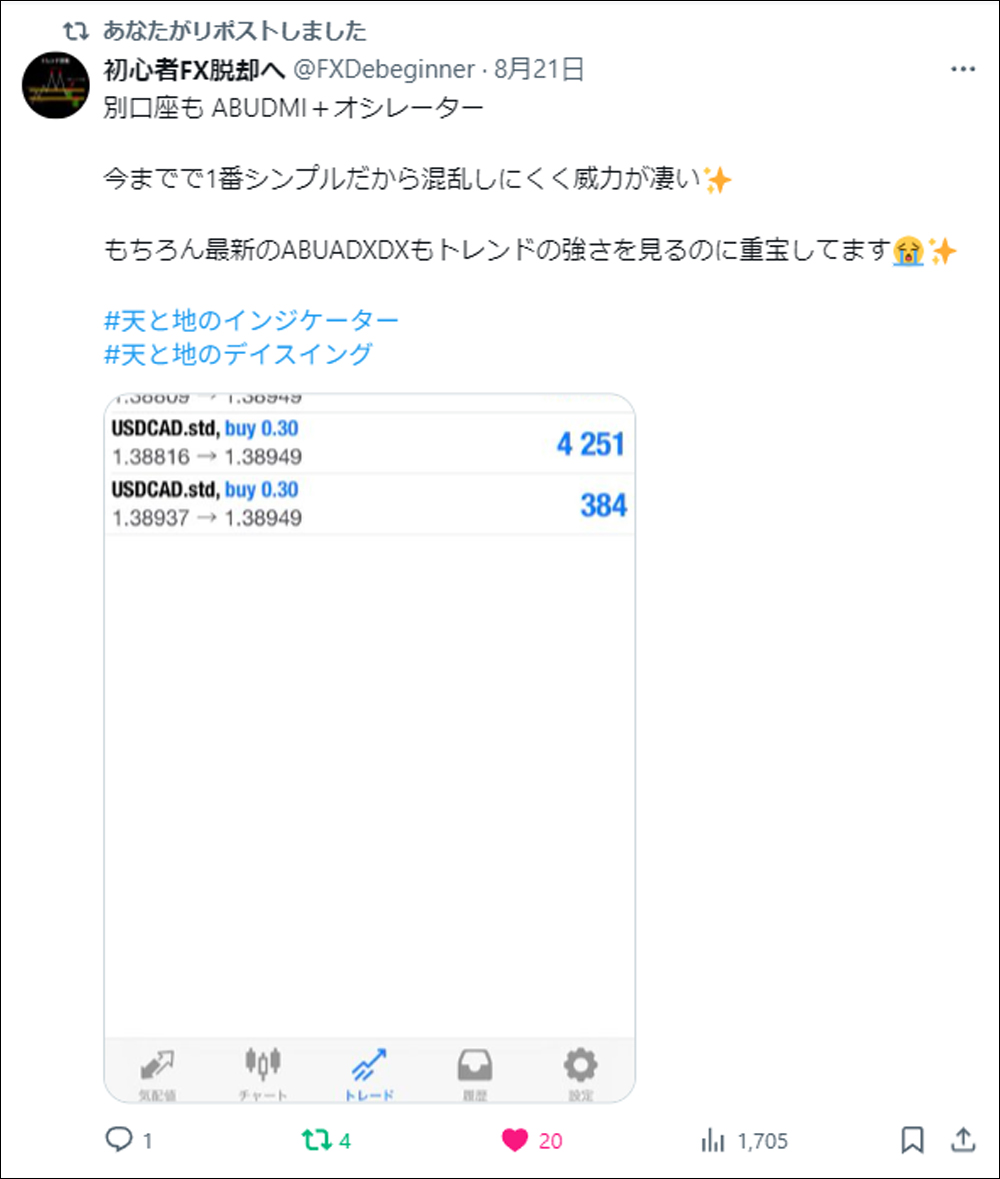Unlike this post with the heart
The width and height of the screenshot is (1000, 1179).
coord(515,1140)
